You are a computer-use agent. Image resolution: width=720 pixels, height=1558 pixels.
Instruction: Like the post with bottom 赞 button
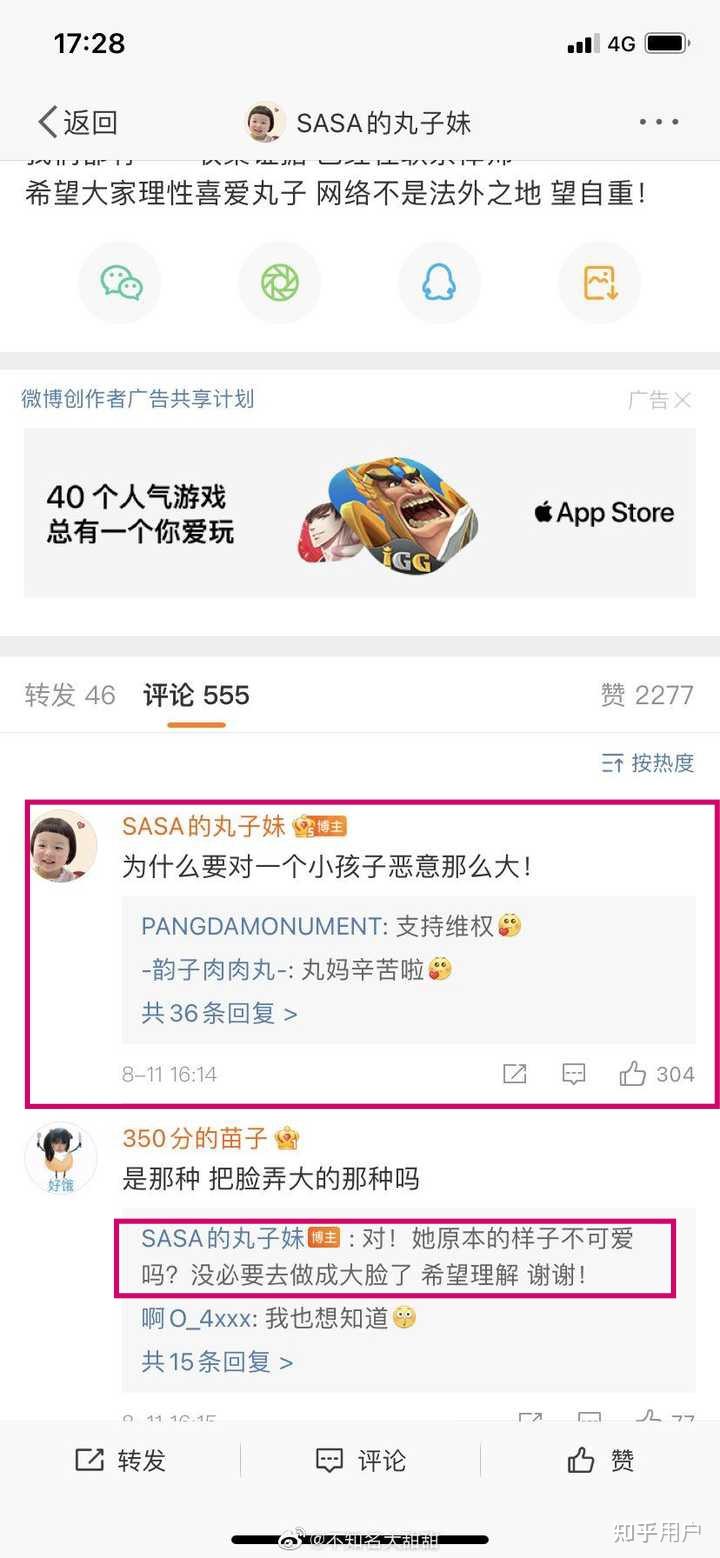tap(600, 1461)
